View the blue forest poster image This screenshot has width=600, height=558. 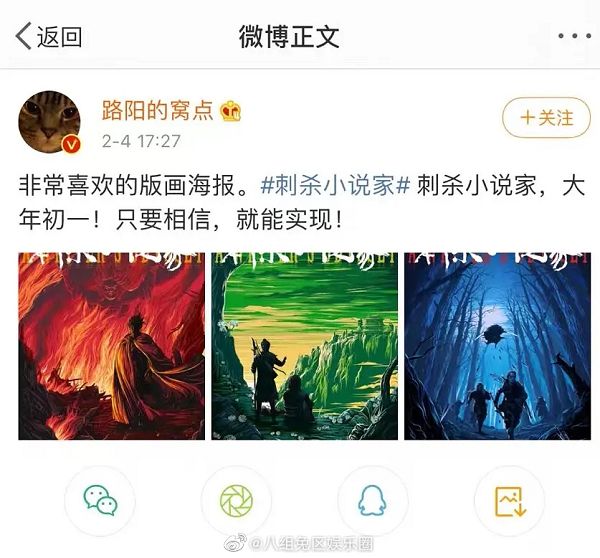click(495, 346)
